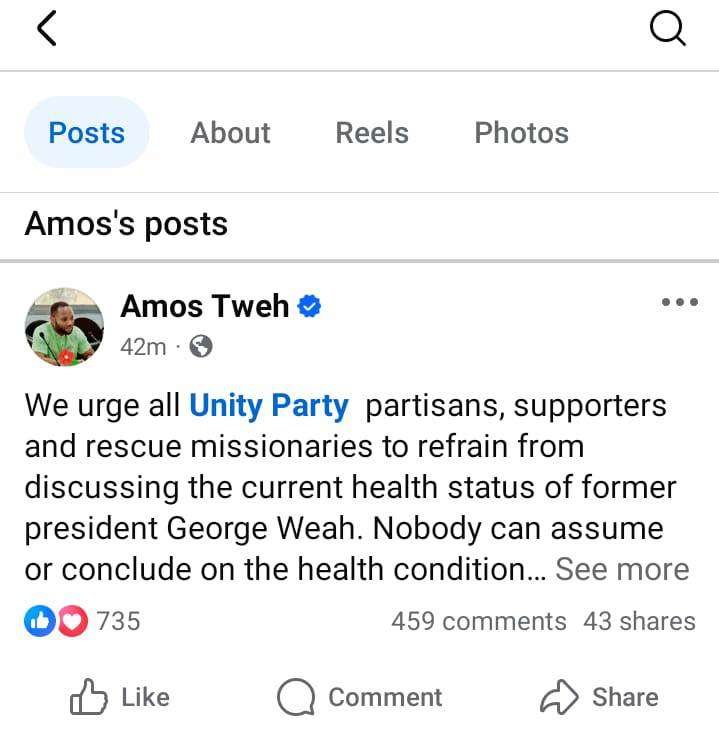Select the Posts tab
The width and height of the screenshot is (719, 741).
coord(87,132)
